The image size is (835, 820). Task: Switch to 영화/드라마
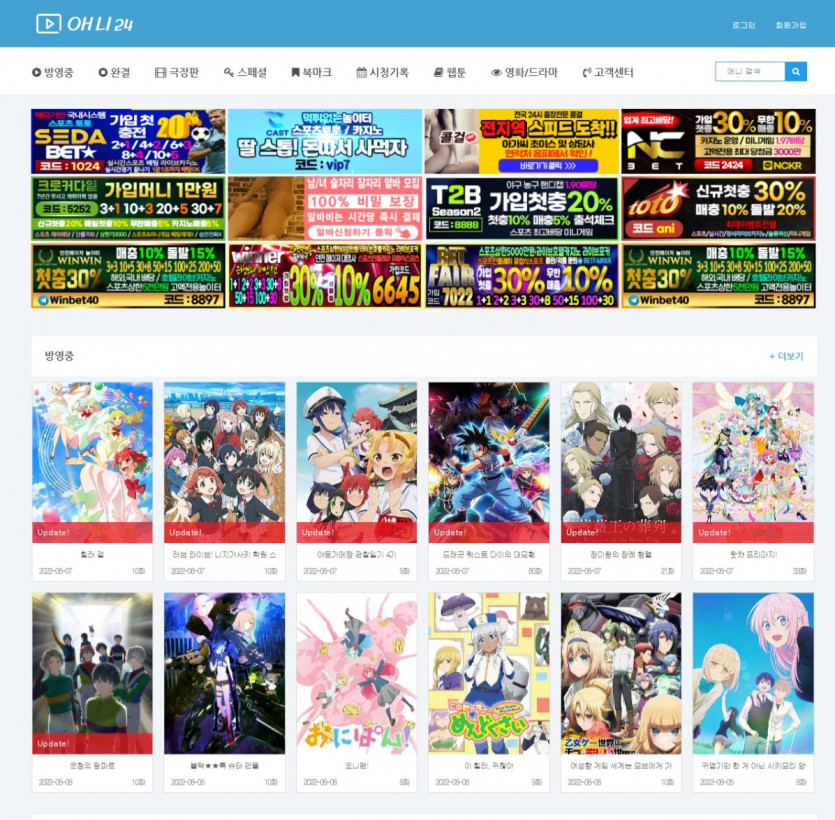click(524, 73)
